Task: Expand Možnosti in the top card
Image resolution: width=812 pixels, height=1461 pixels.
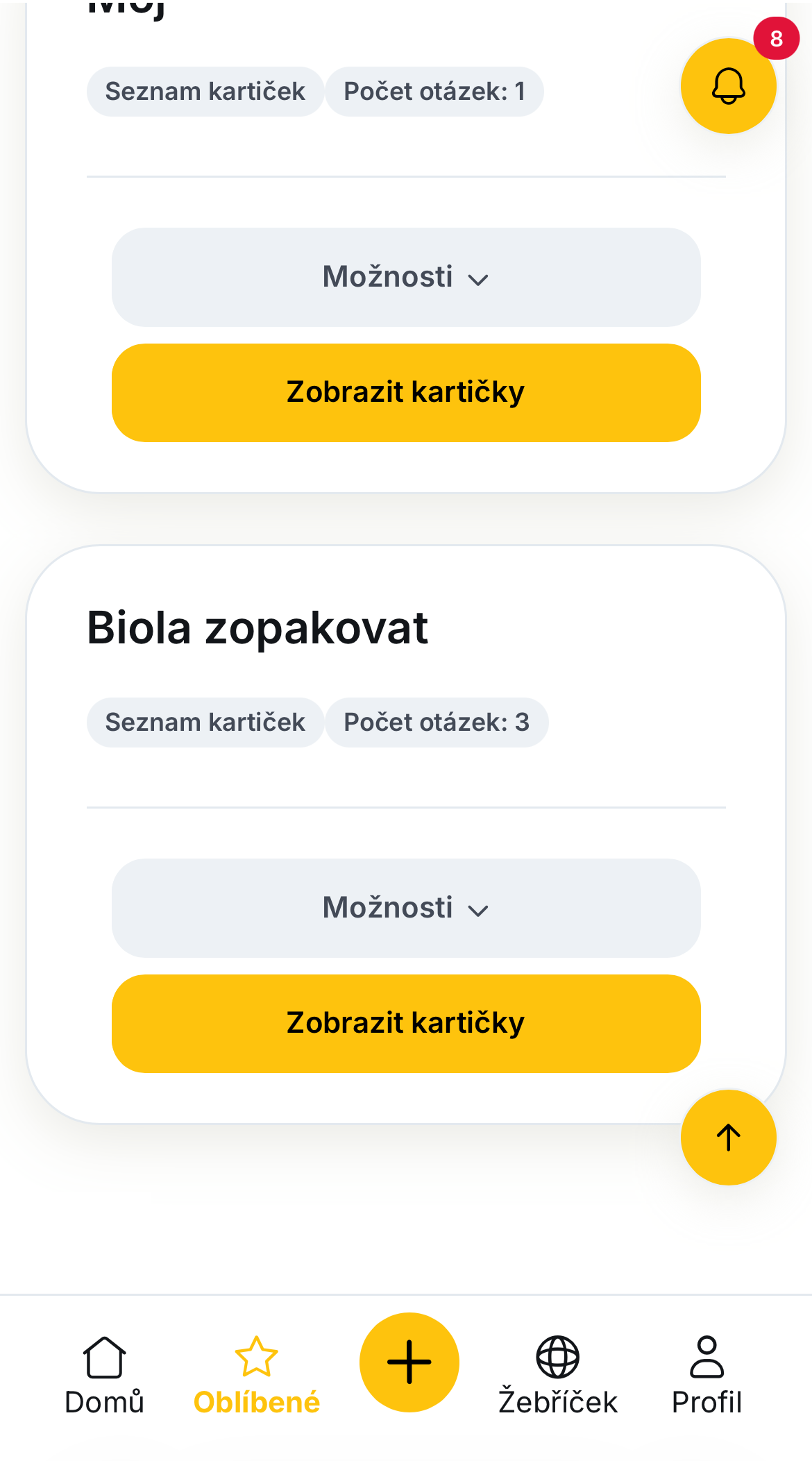Action: tap(406, 277)
